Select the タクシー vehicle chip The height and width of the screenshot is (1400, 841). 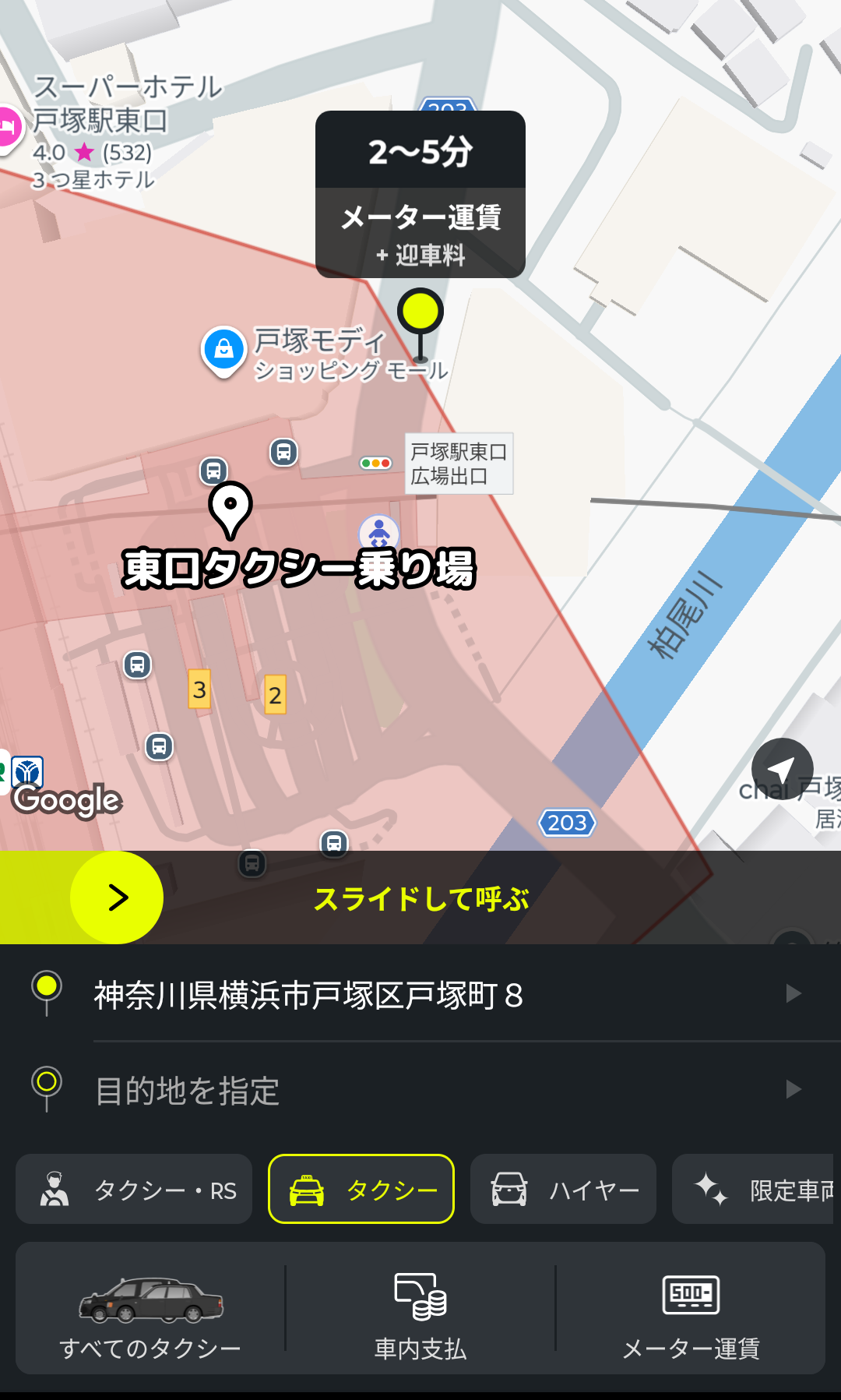[x=361, y=1190]
